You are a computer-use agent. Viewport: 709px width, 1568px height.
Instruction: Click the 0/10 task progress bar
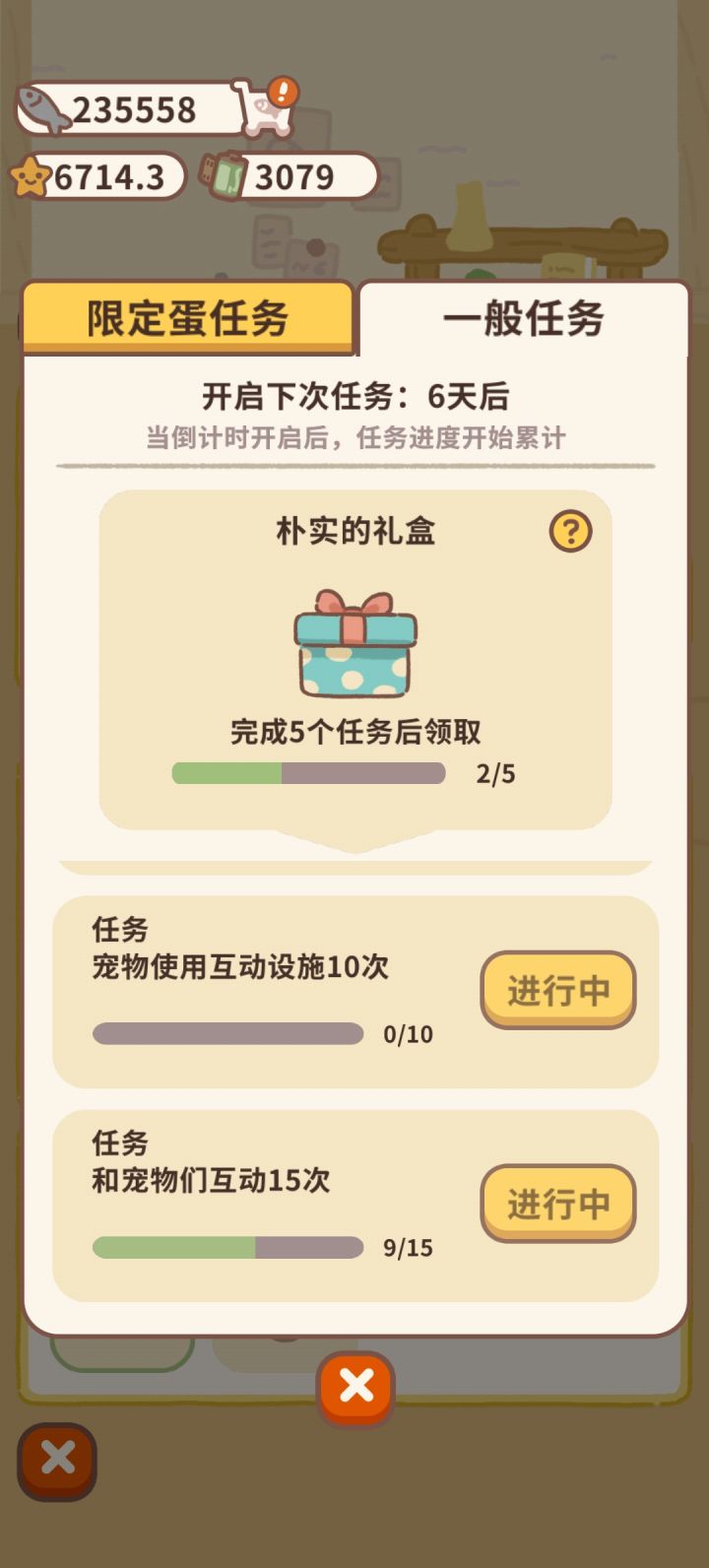(x=226, y=1034)
